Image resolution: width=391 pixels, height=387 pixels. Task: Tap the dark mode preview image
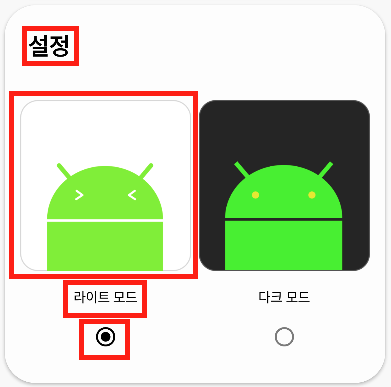(284, 185)
